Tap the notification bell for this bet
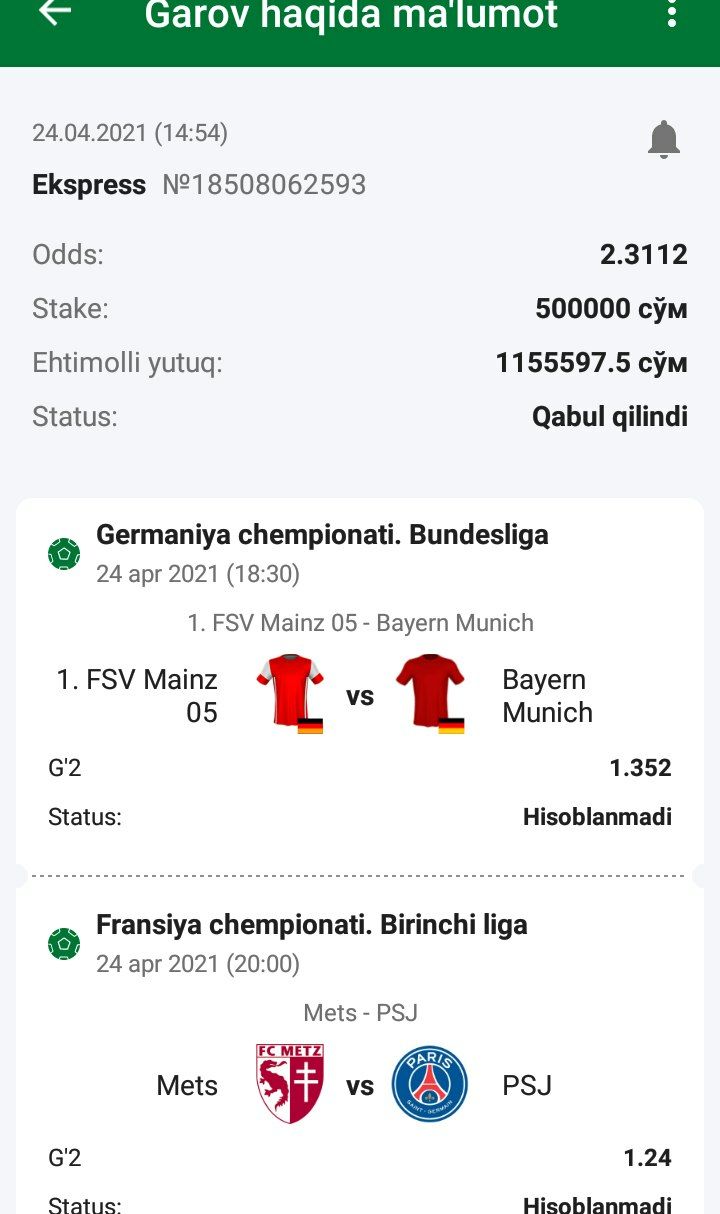 coord(663,140)
